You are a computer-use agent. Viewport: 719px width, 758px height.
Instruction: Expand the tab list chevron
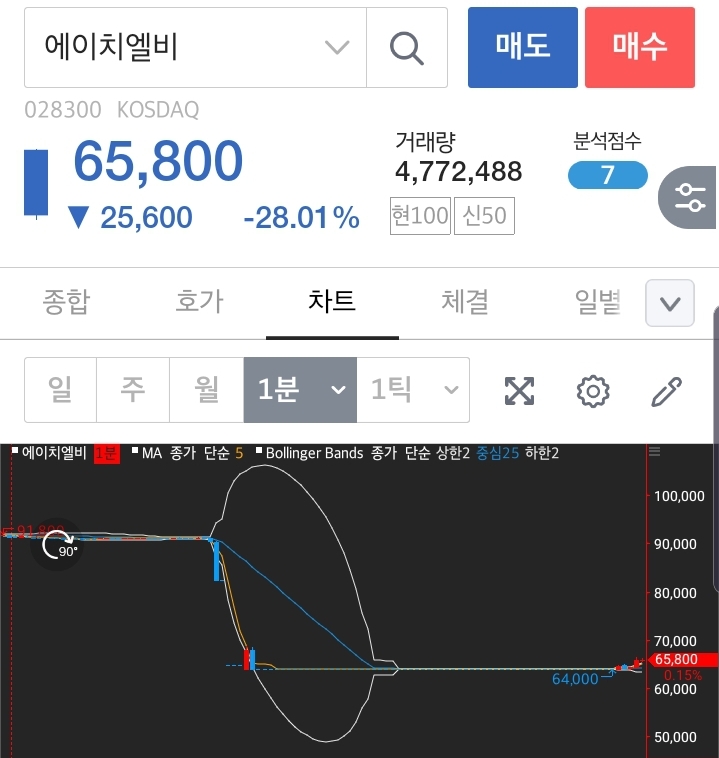[x=670, y=303]
